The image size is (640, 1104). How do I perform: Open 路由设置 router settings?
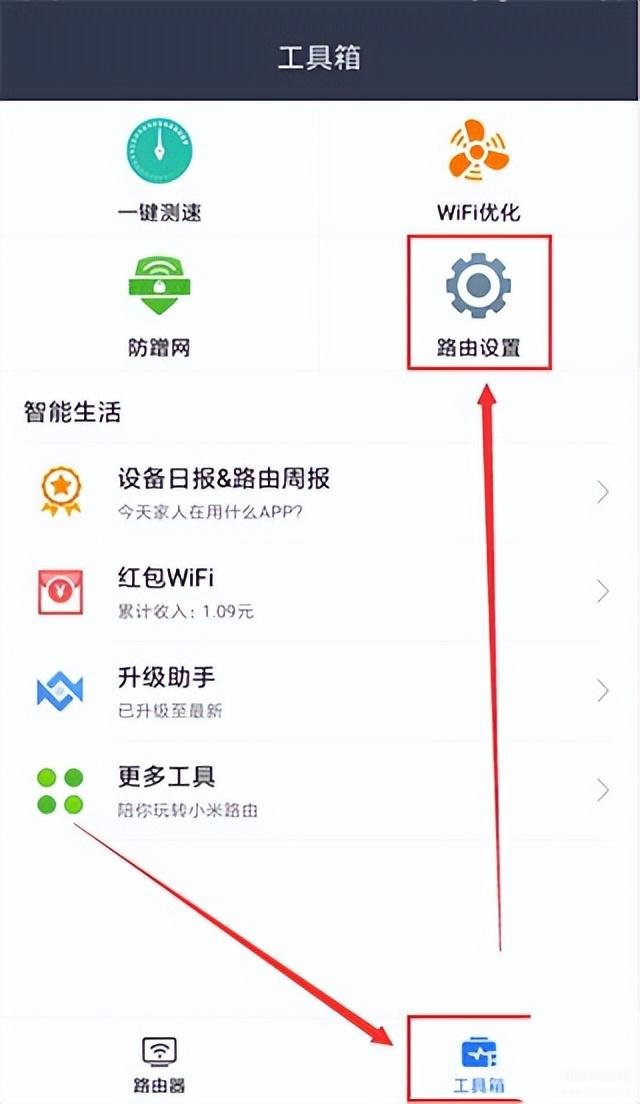click(x=478, y=303)
